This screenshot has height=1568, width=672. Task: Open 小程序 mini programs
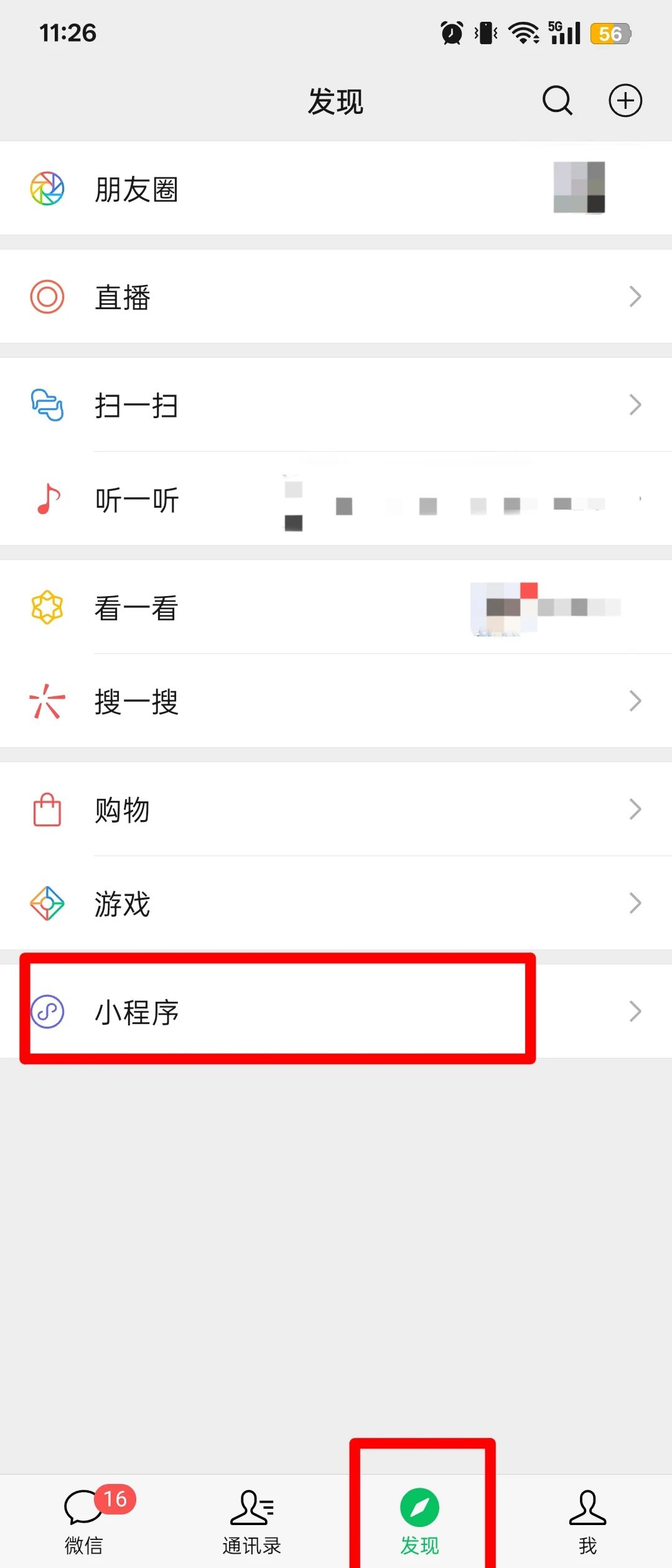coord(336,1011)
